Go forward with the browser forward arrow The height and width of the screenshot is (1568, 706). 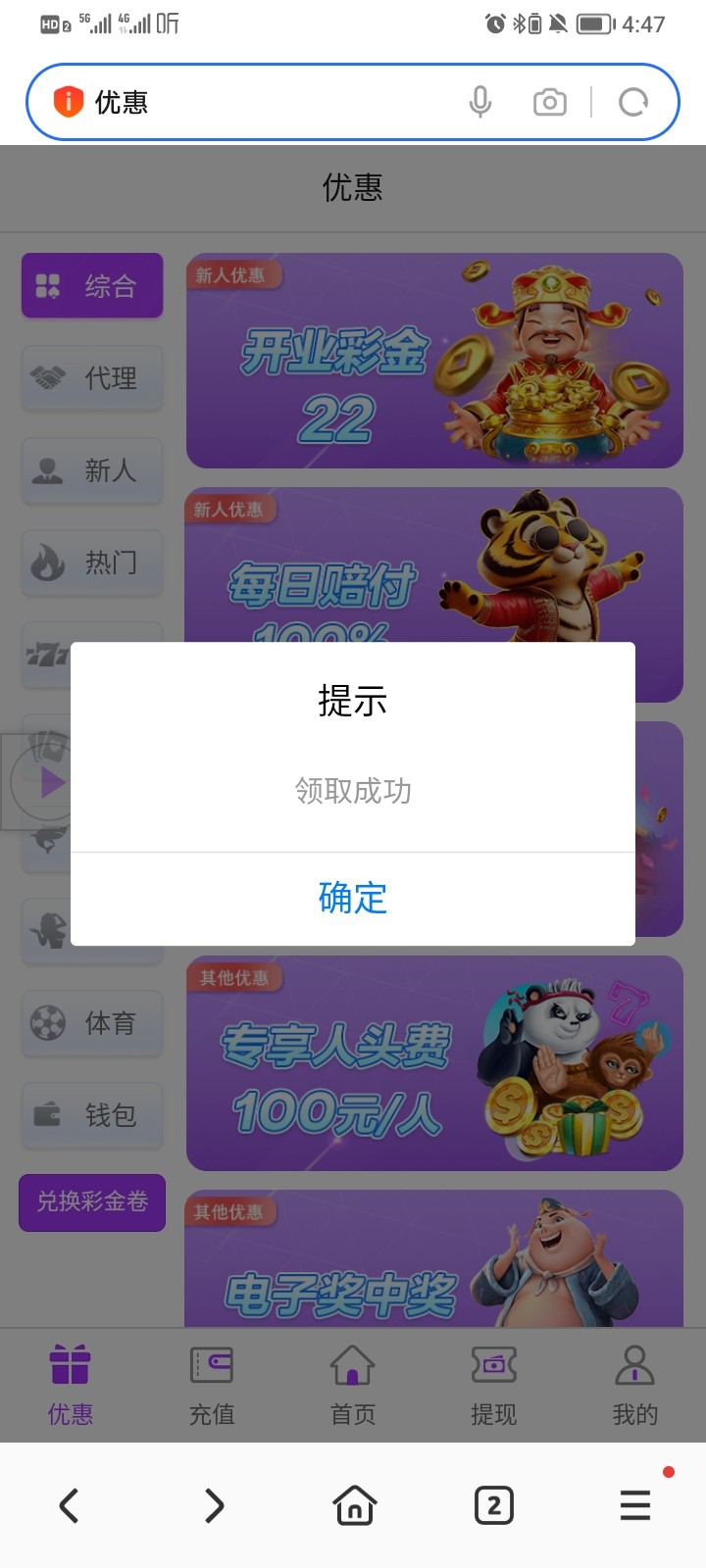tap(214, 1505)
